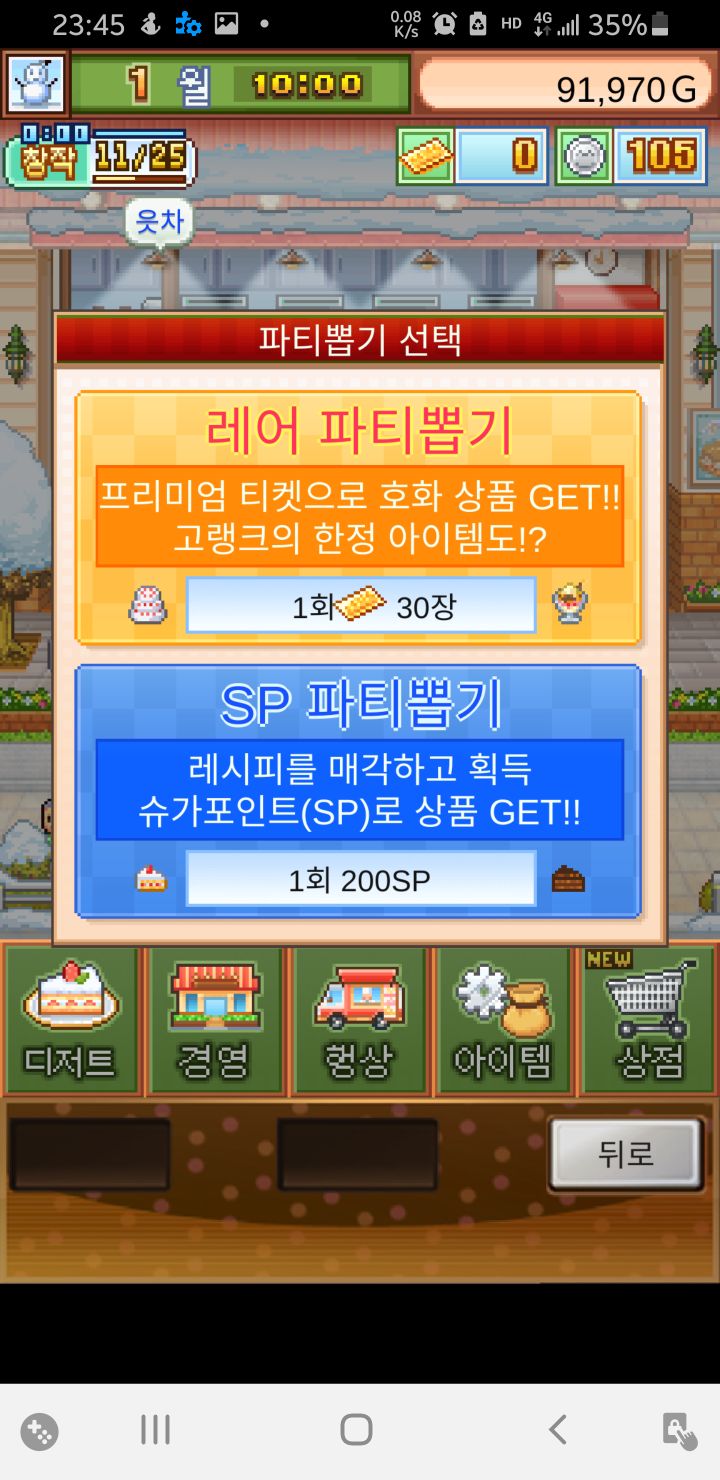
Task: Open Android recent apps button
Action: [155, 1432]
